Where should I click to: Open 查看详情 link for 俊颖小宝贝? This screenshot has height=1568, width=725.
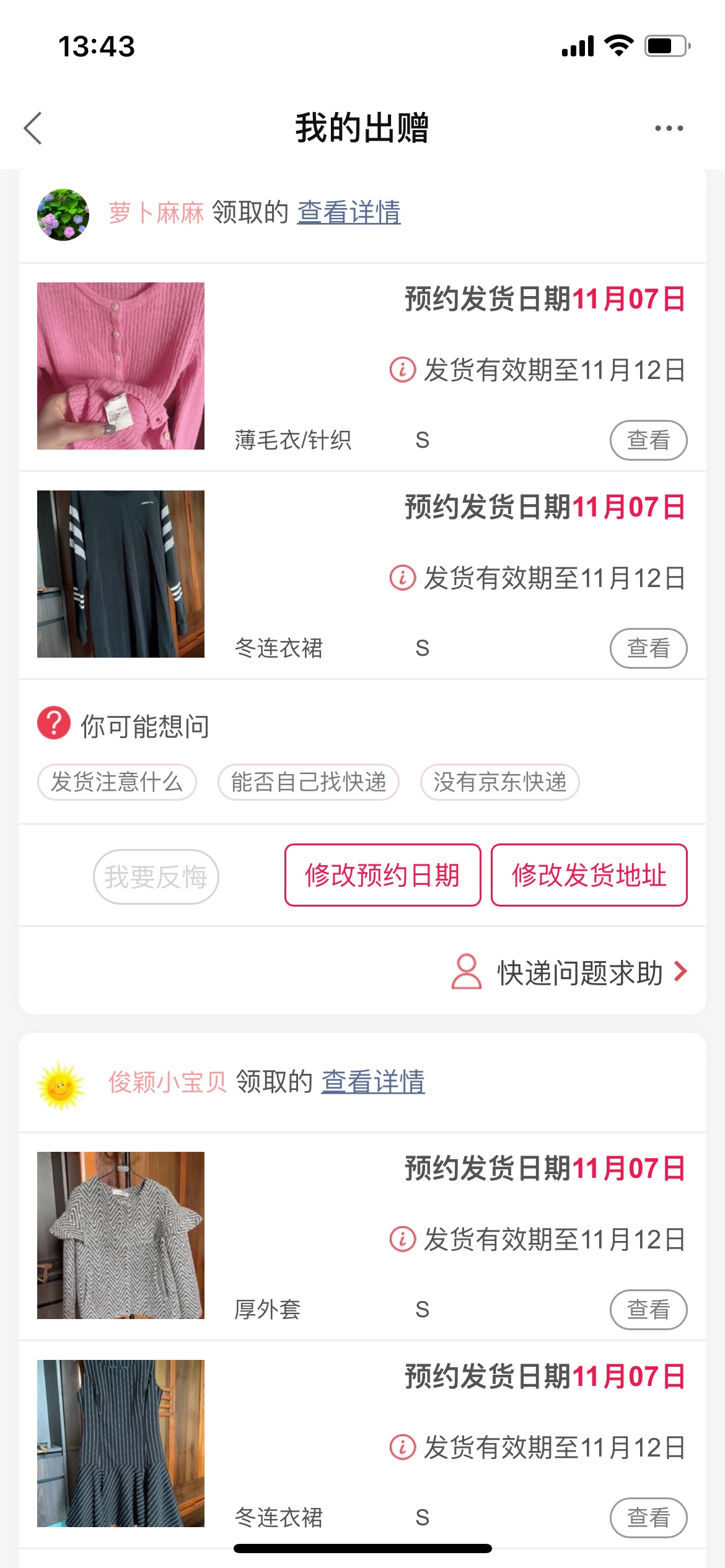(373, 1082)
